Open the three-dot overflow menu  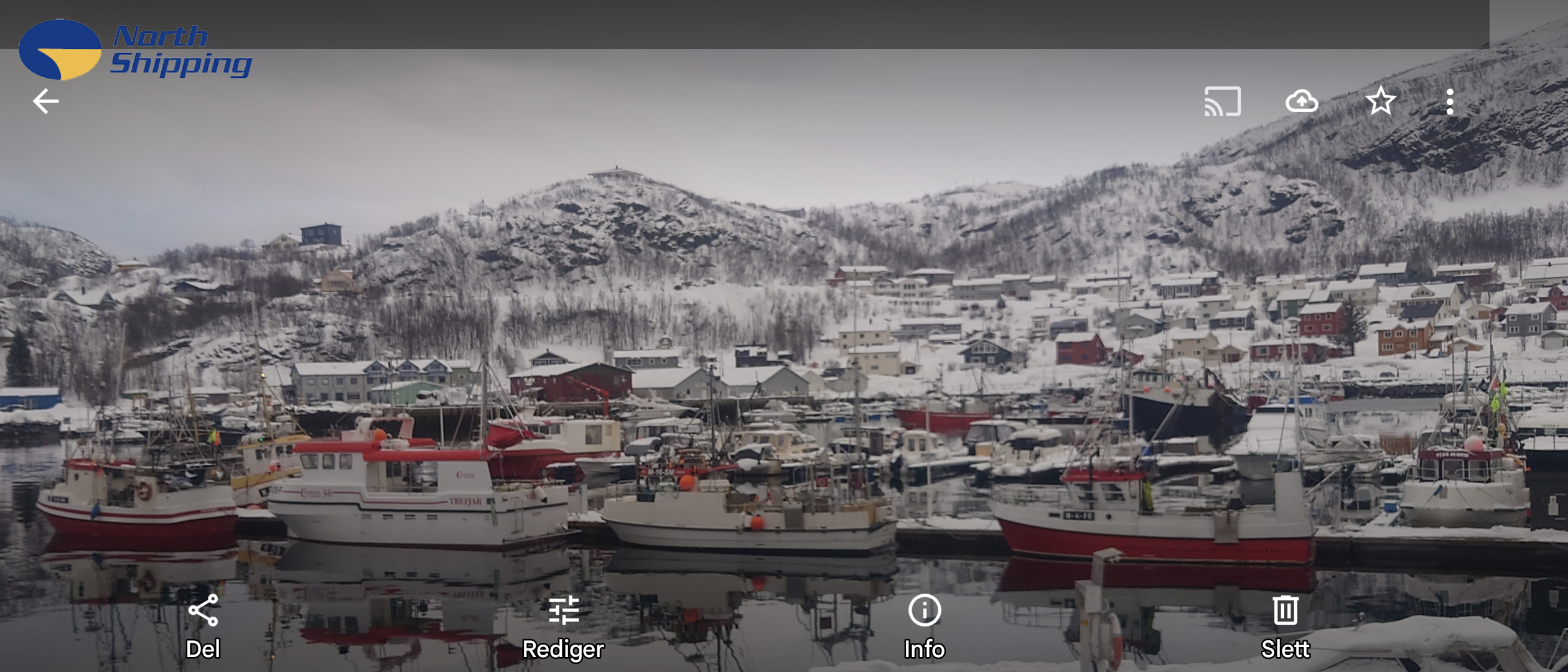(1450, 101)
